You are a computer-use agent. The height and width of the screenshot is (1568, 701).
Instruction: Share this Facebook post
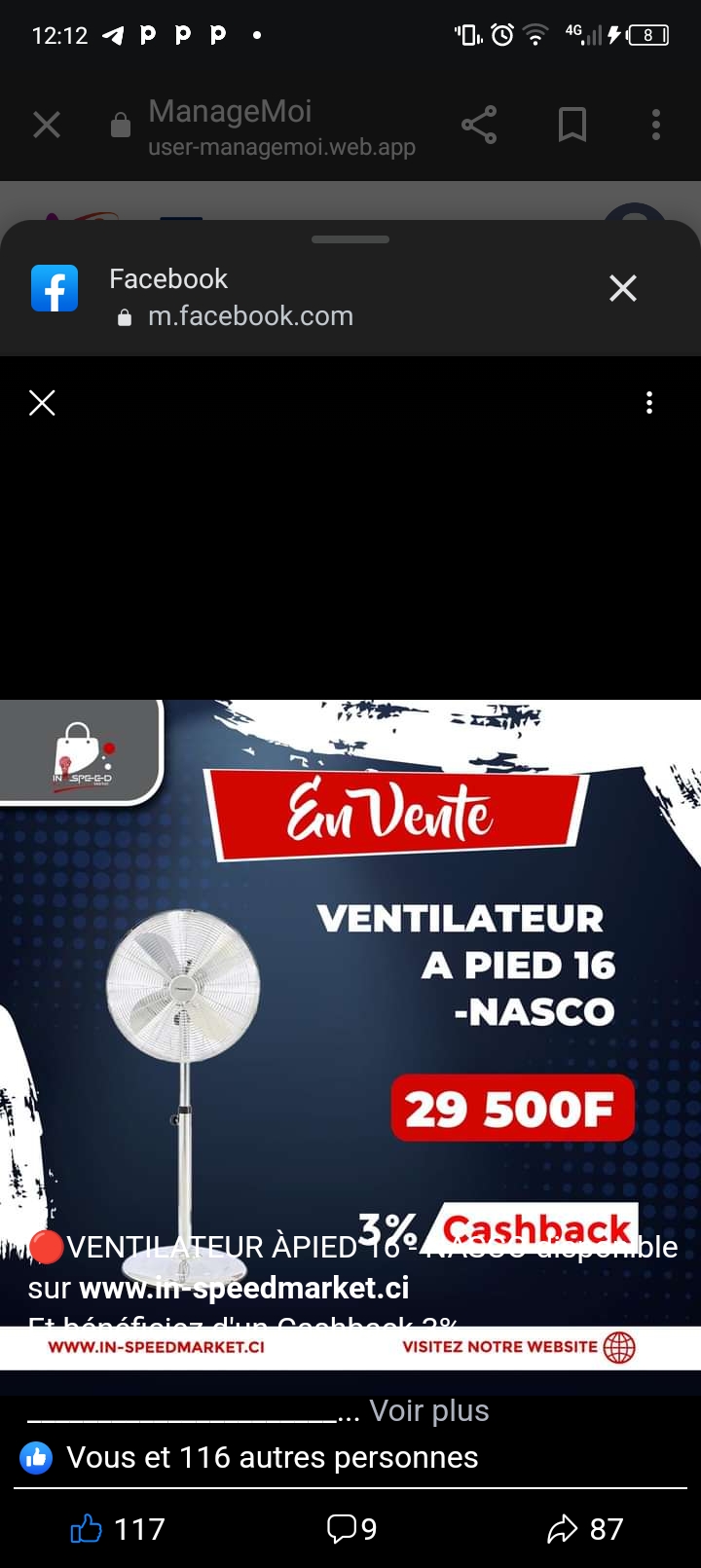[x=584, y=1529]
